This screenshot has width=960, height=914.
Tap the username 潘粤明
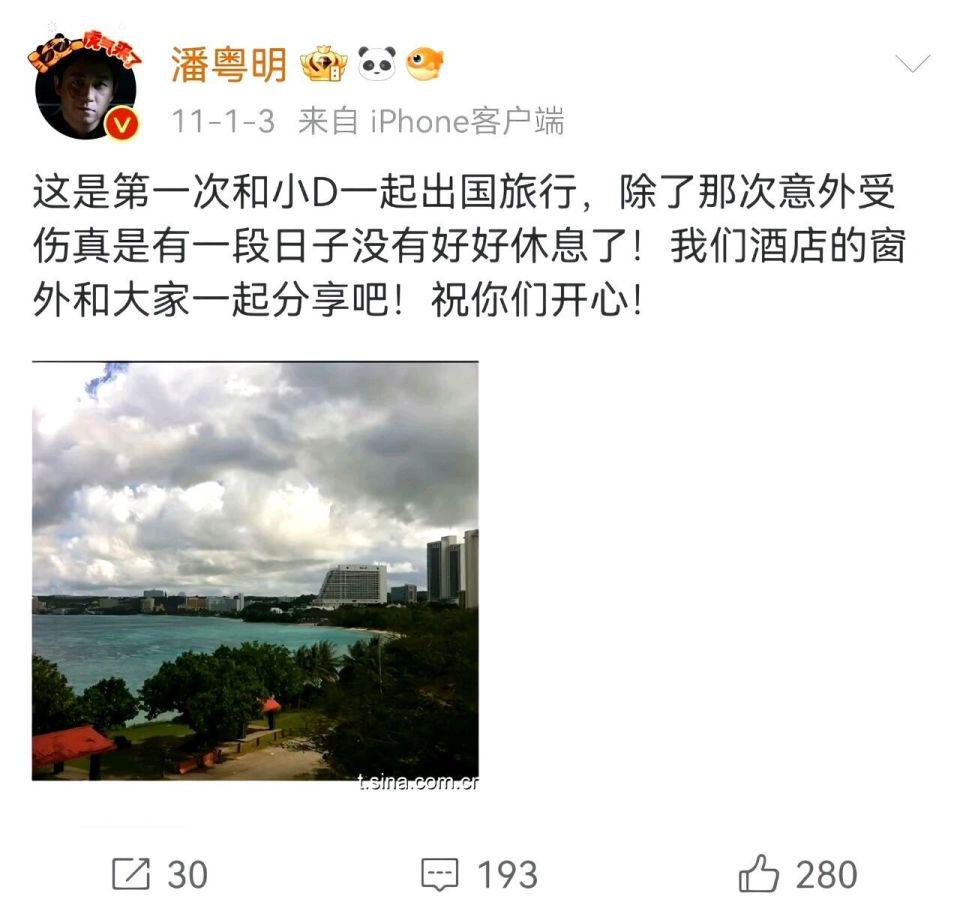(x=229, y=66)
